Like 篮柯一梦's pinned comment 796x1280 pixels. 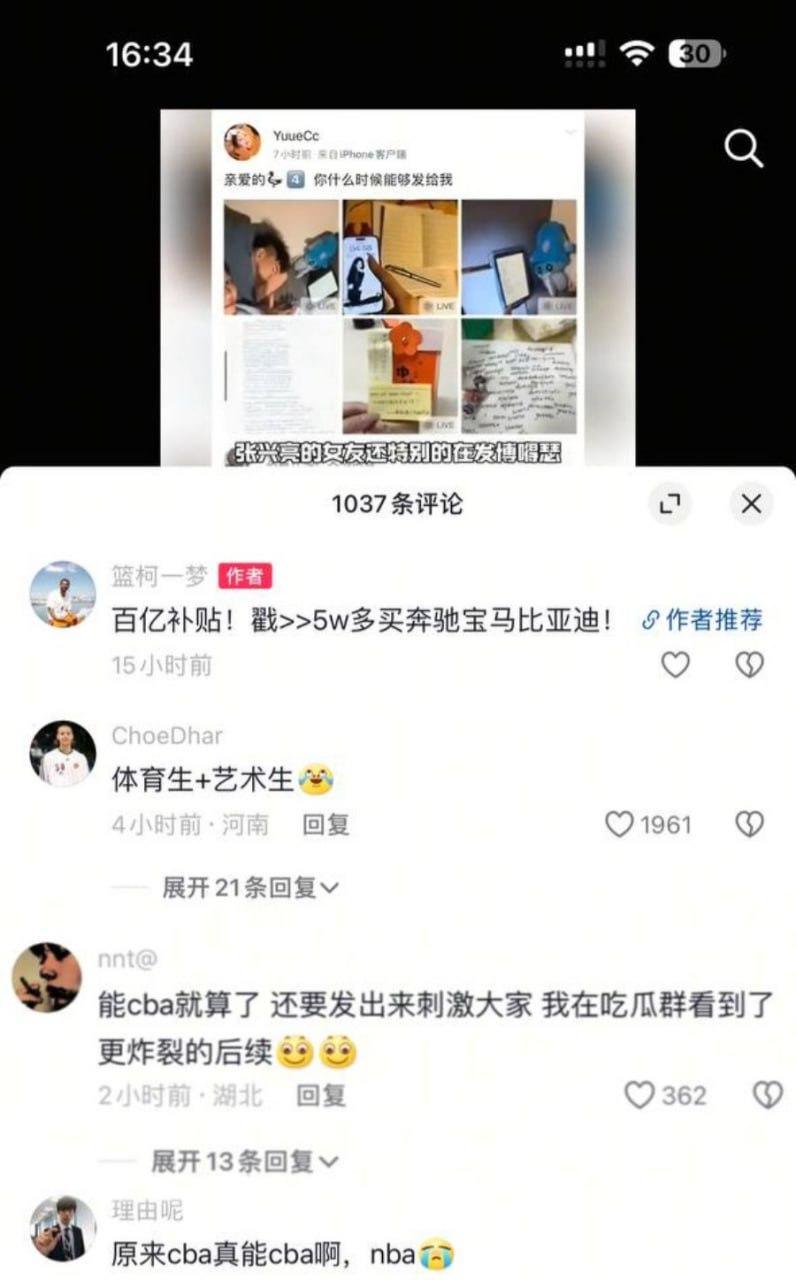(x=676, y=665)
